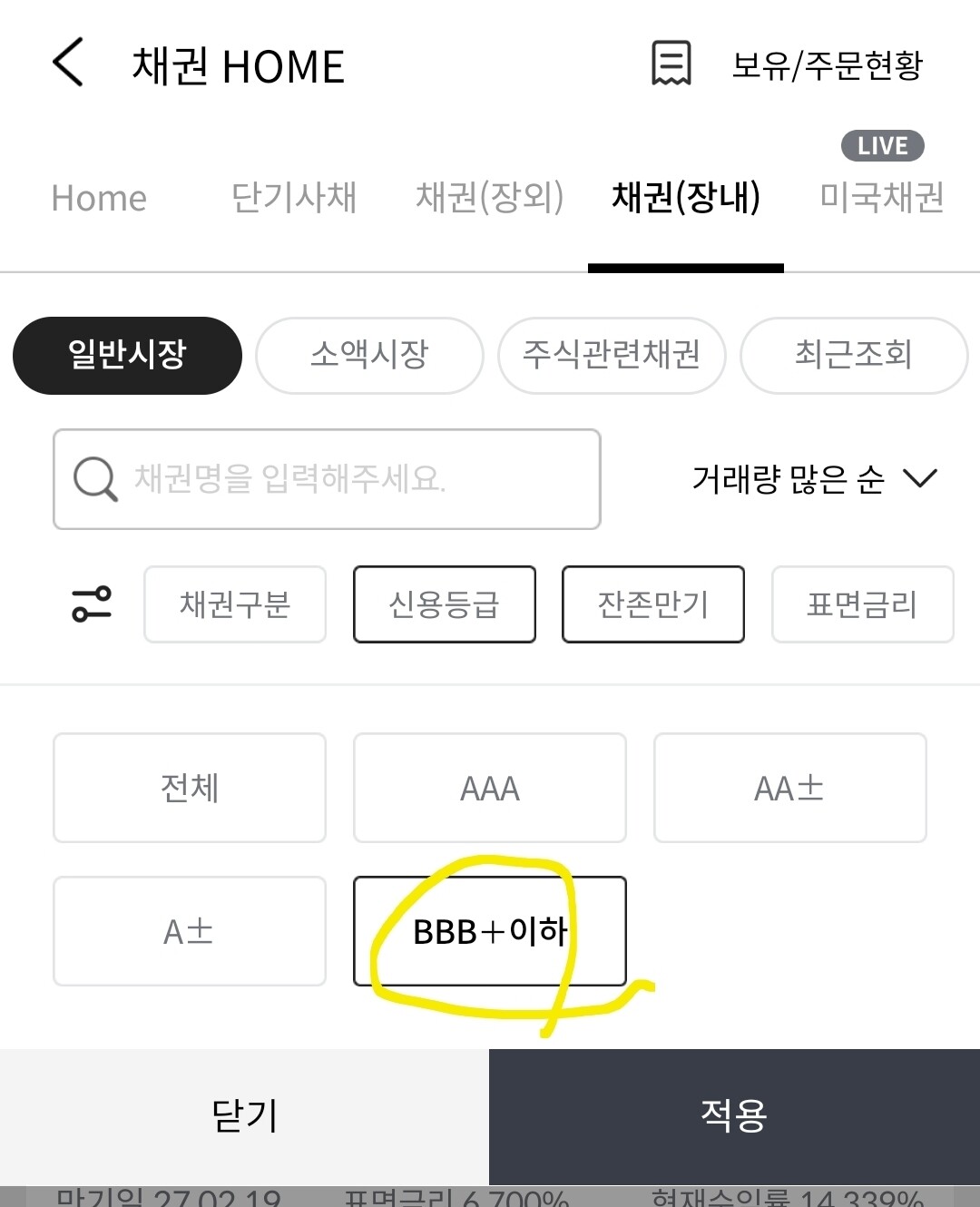Tap the bond name search field
The height and width of the screenshot is (1207, 980).
[x=327, y=479]
